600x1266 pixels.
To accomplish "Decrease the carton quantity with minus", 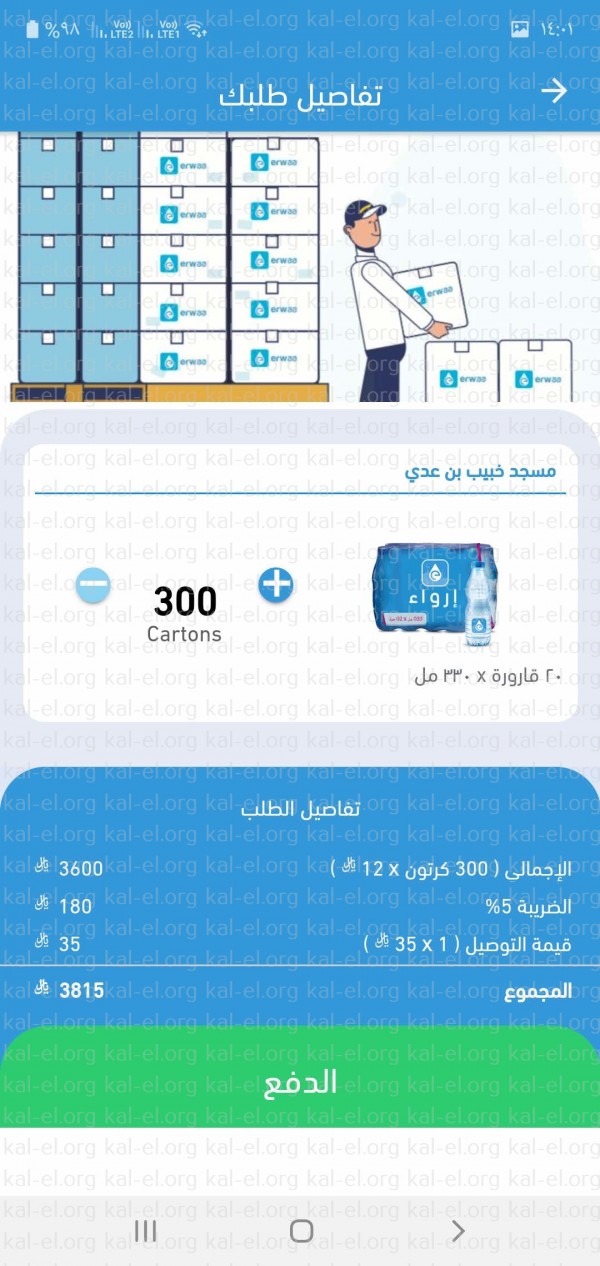I will click(x=94, y=585).
